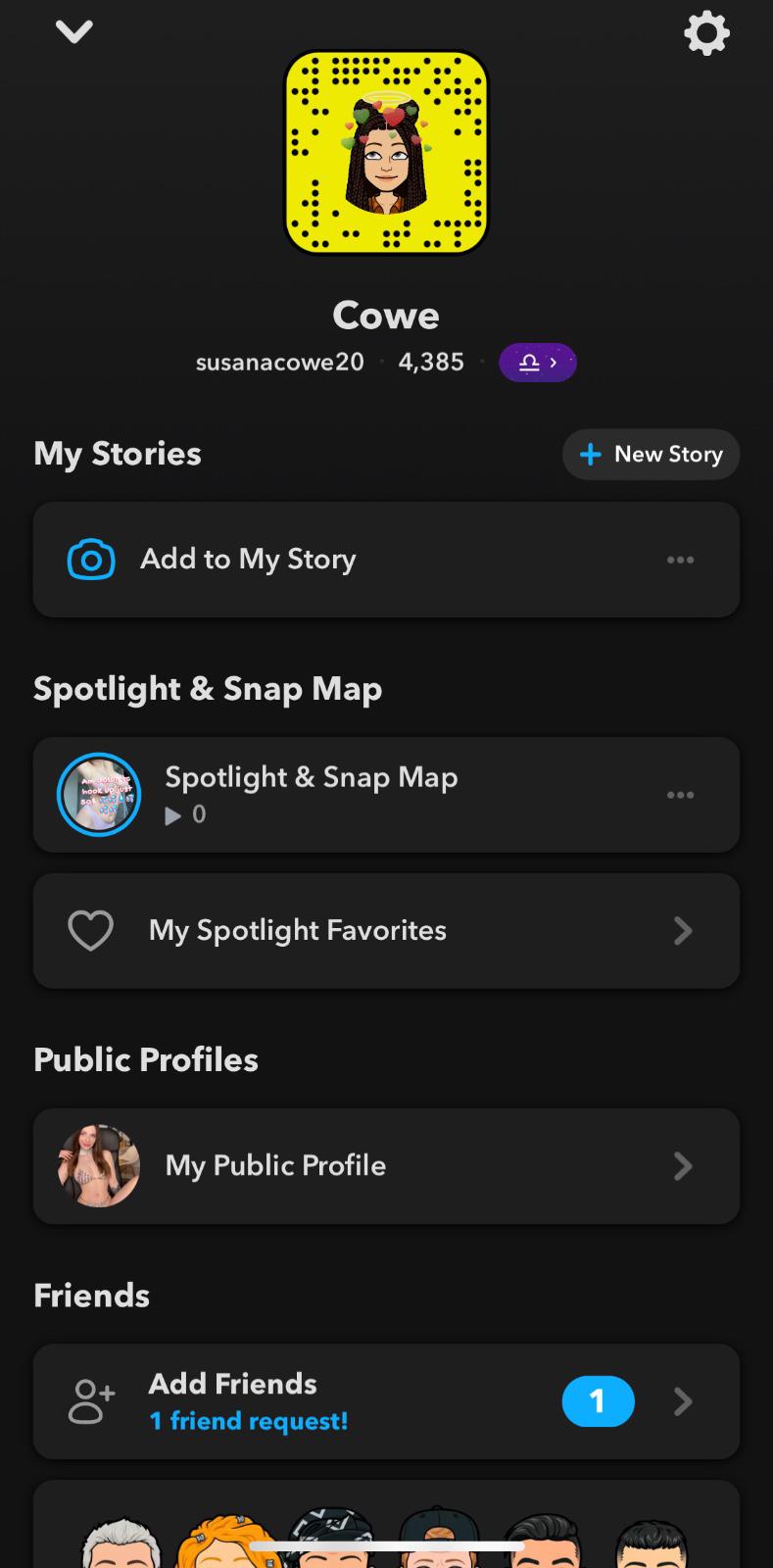Viewport: 773px width, 1568px height.
Task: Open My Public Profile
Action: 386,1165
